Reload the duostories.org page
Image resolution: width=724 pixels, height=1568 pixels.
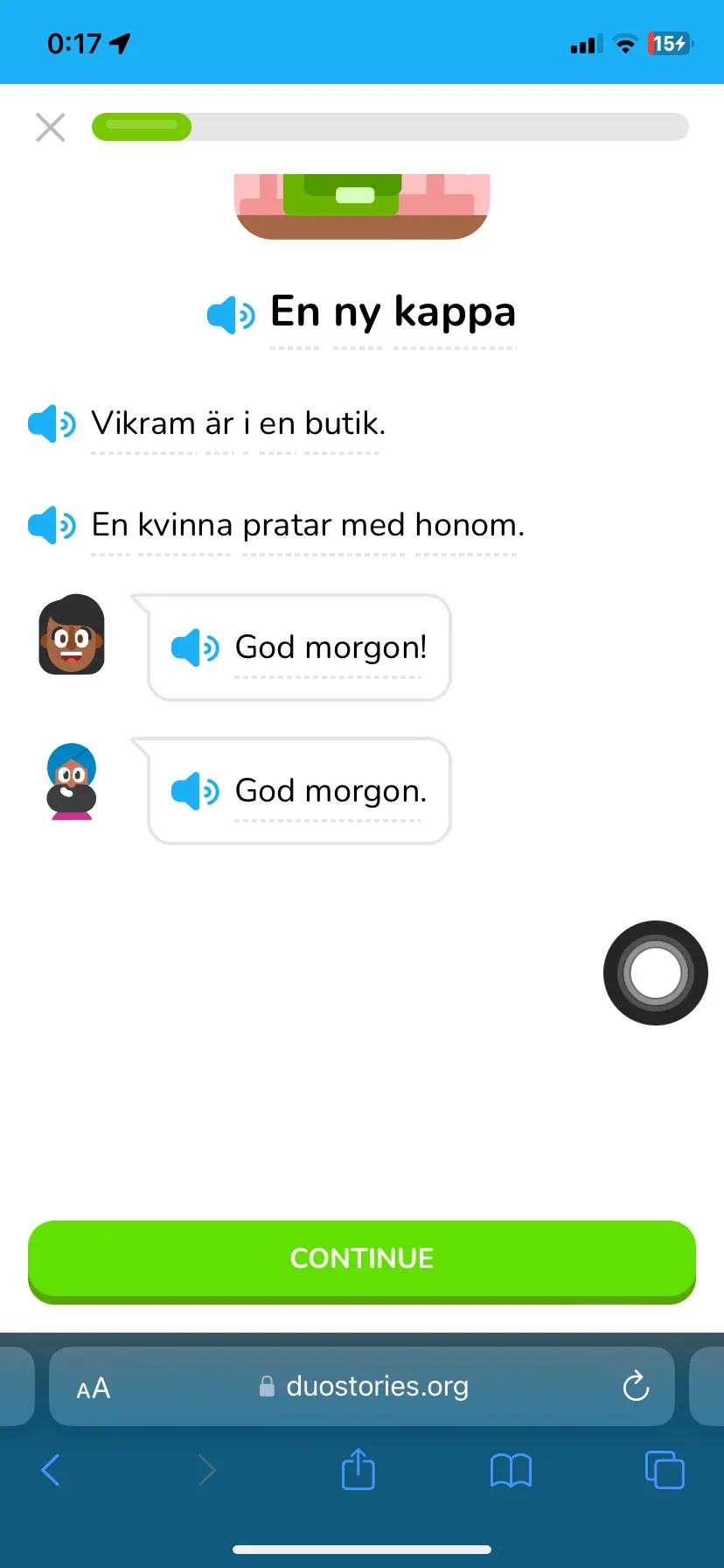click(x=636, y=1387)
